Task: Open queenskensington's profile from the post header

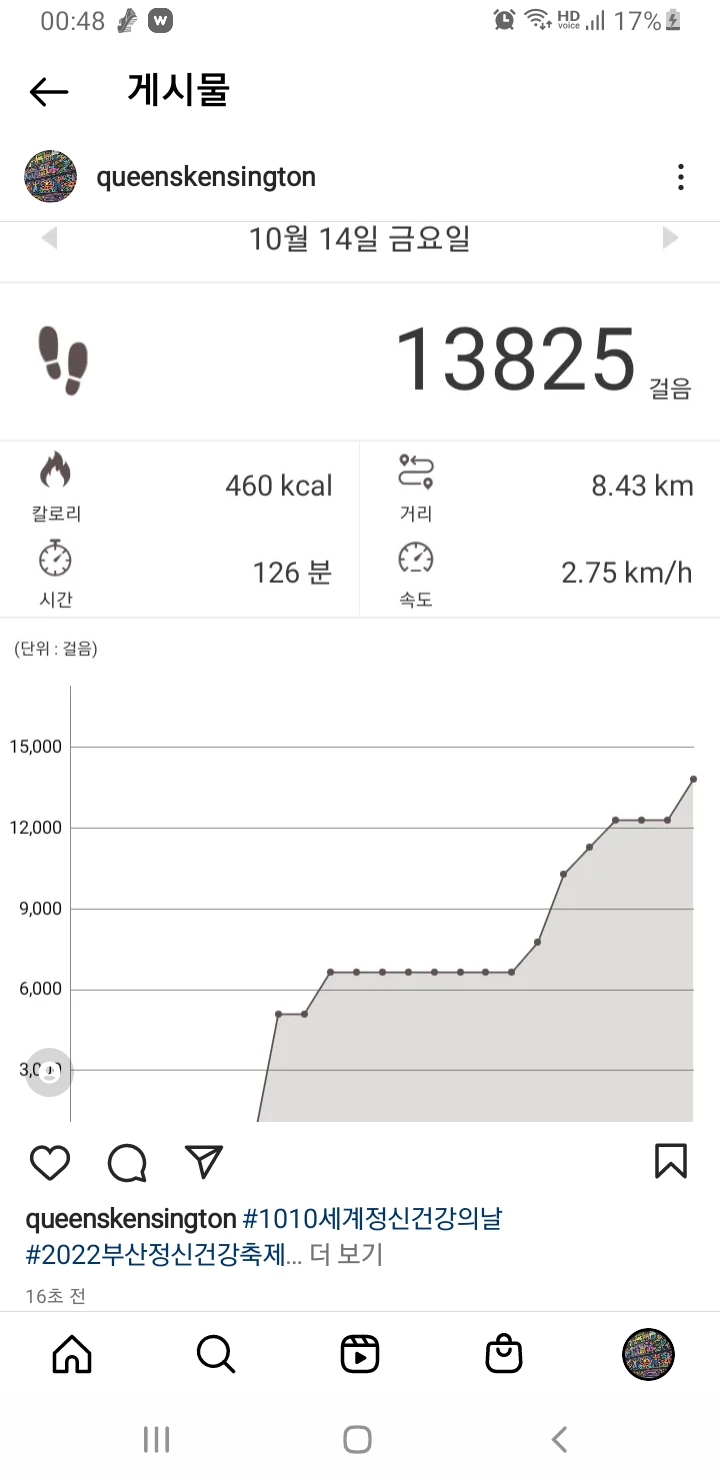Action: tap(205, 177)
